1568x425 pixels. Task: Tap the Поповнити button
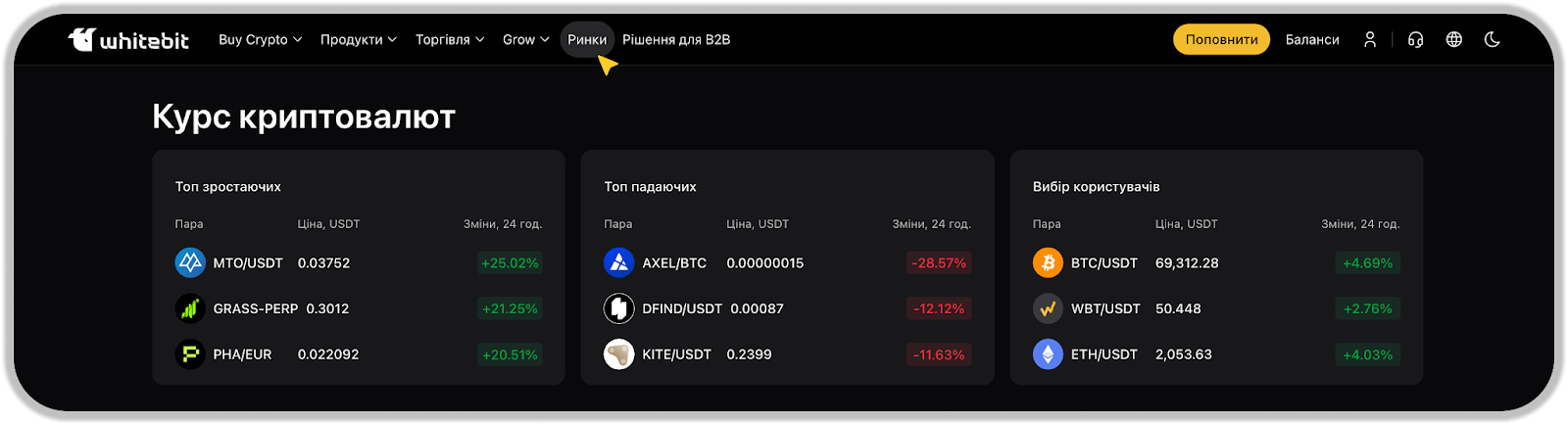tap(1221, 40)
